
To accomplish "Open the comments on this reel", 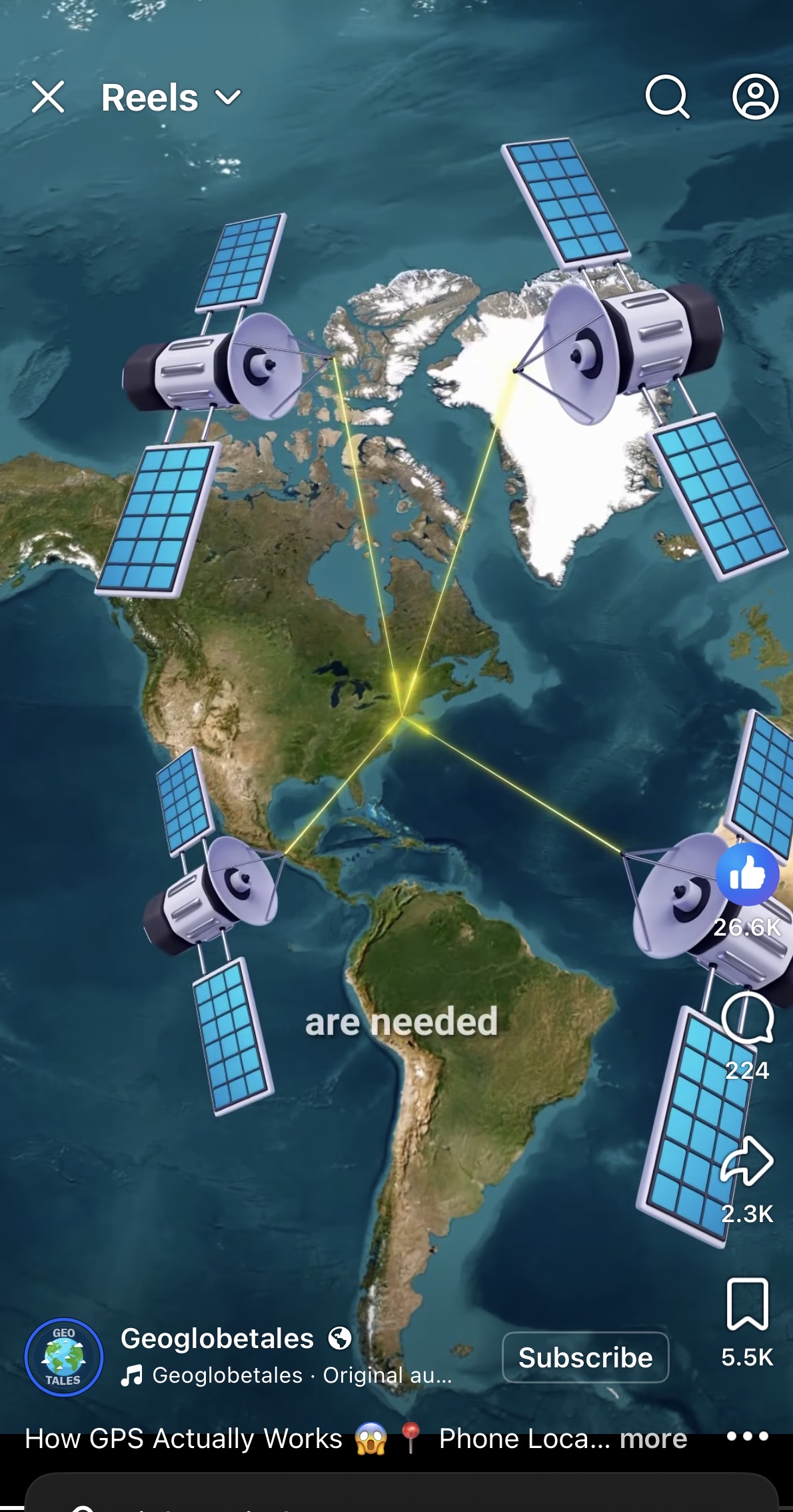I will click(x=747, y=1018).
